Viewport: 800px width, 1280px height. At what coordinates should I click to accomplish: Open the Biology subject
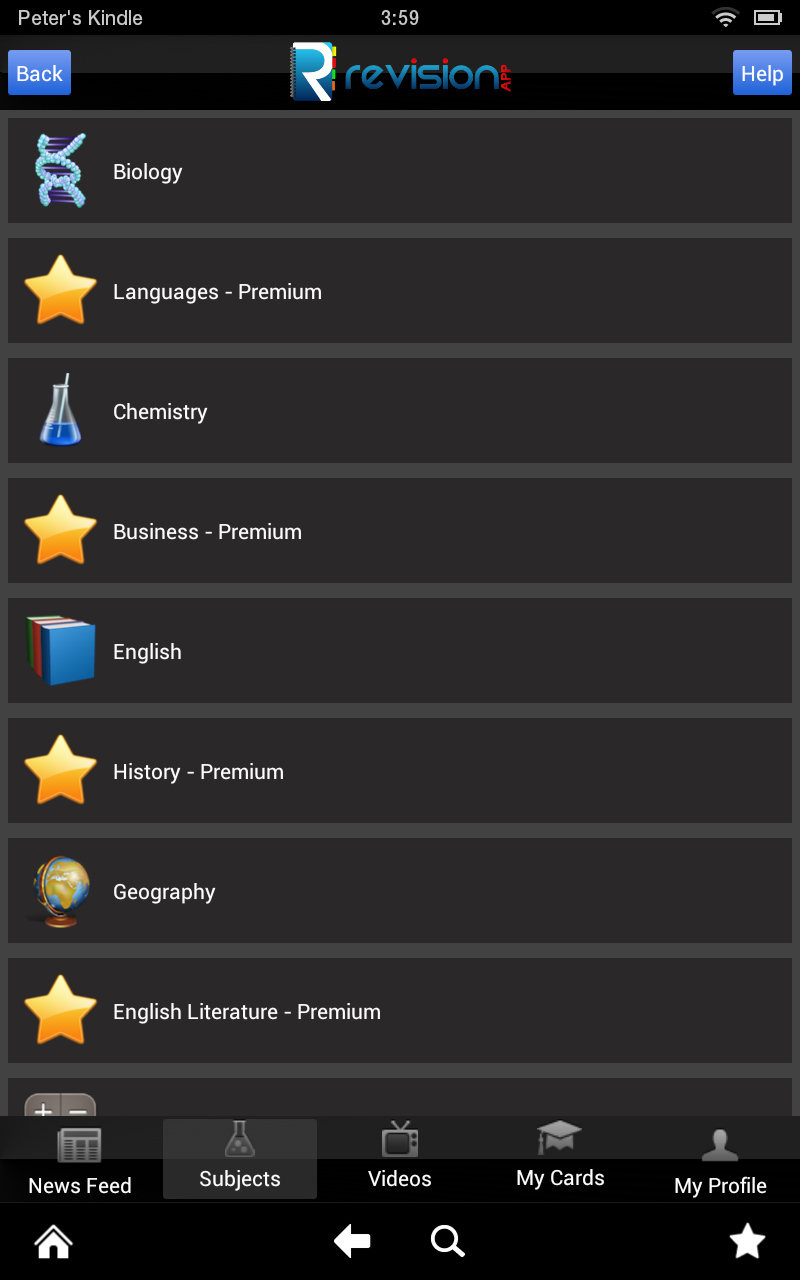click(x=400, y=171)
